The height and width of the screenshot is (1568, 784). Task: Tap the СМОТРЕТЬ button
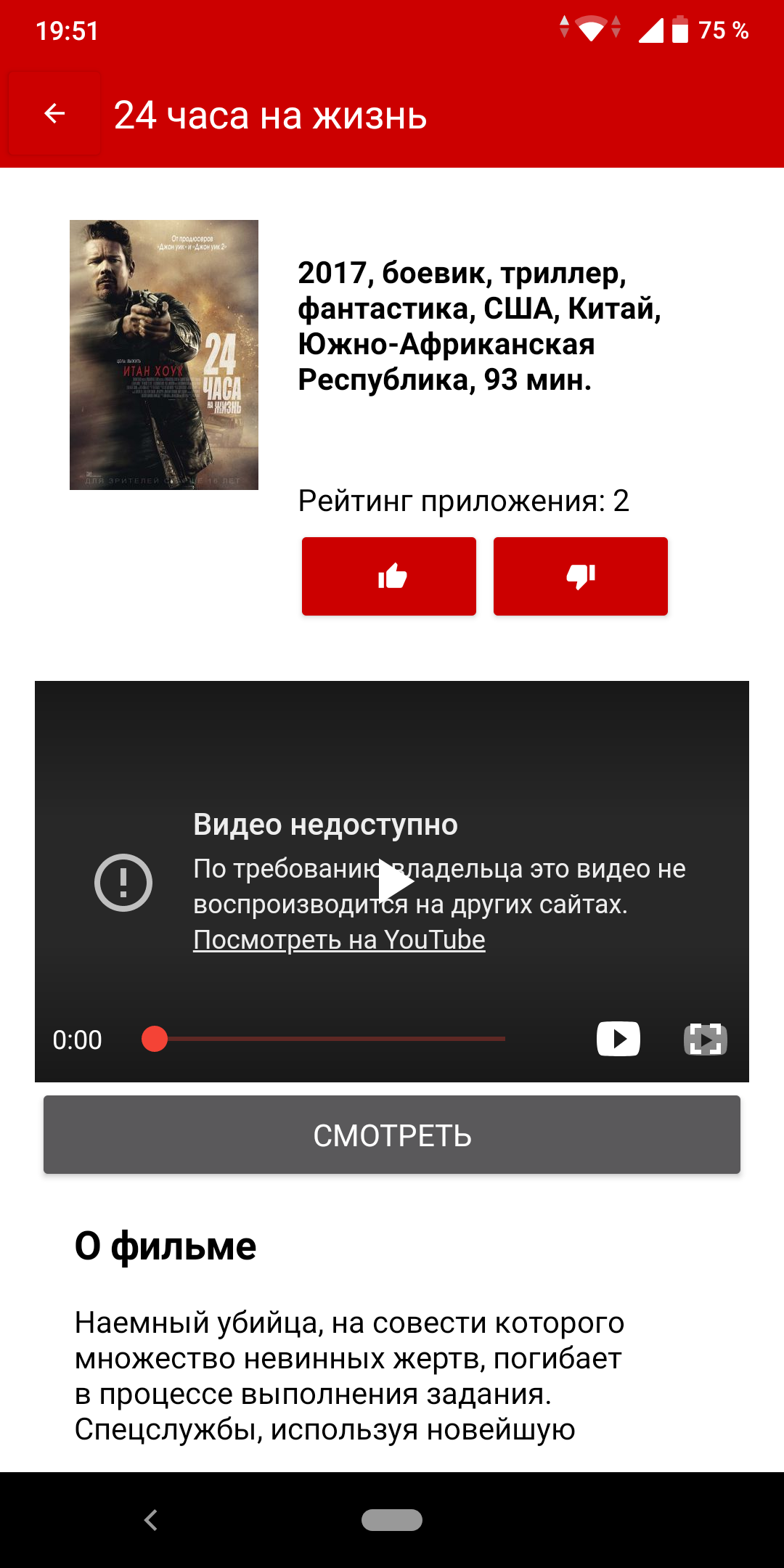[392, 1135]
